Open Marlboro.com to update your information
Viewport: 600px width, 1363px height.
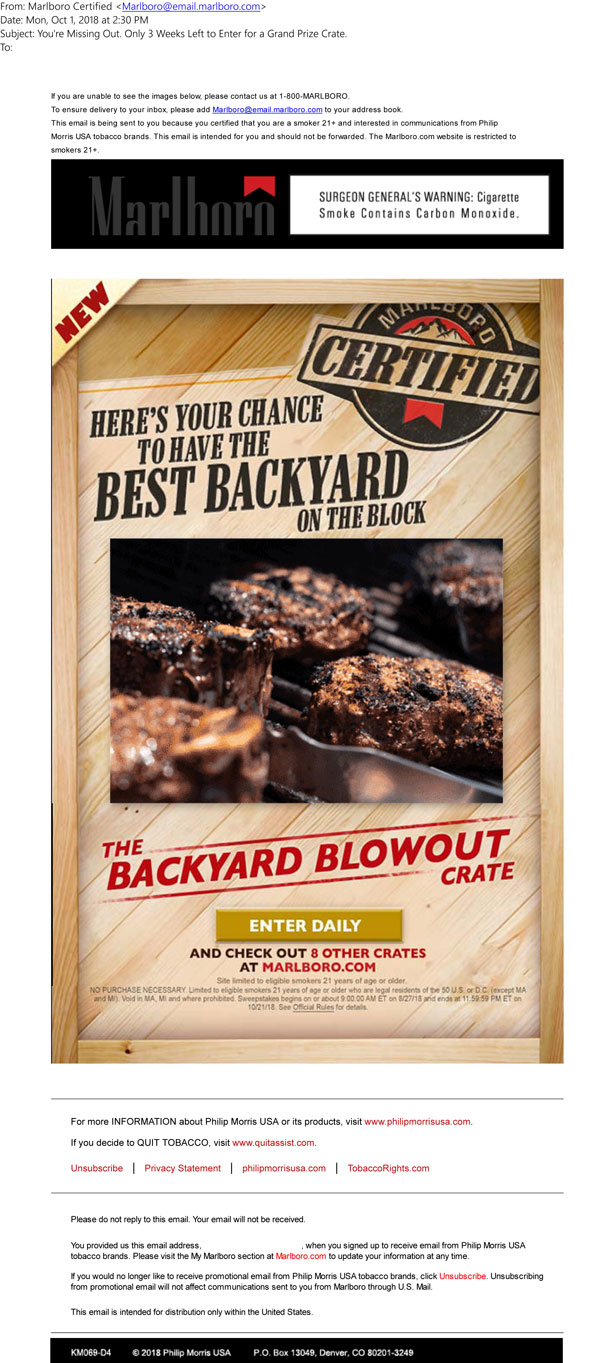(301, 1256)
